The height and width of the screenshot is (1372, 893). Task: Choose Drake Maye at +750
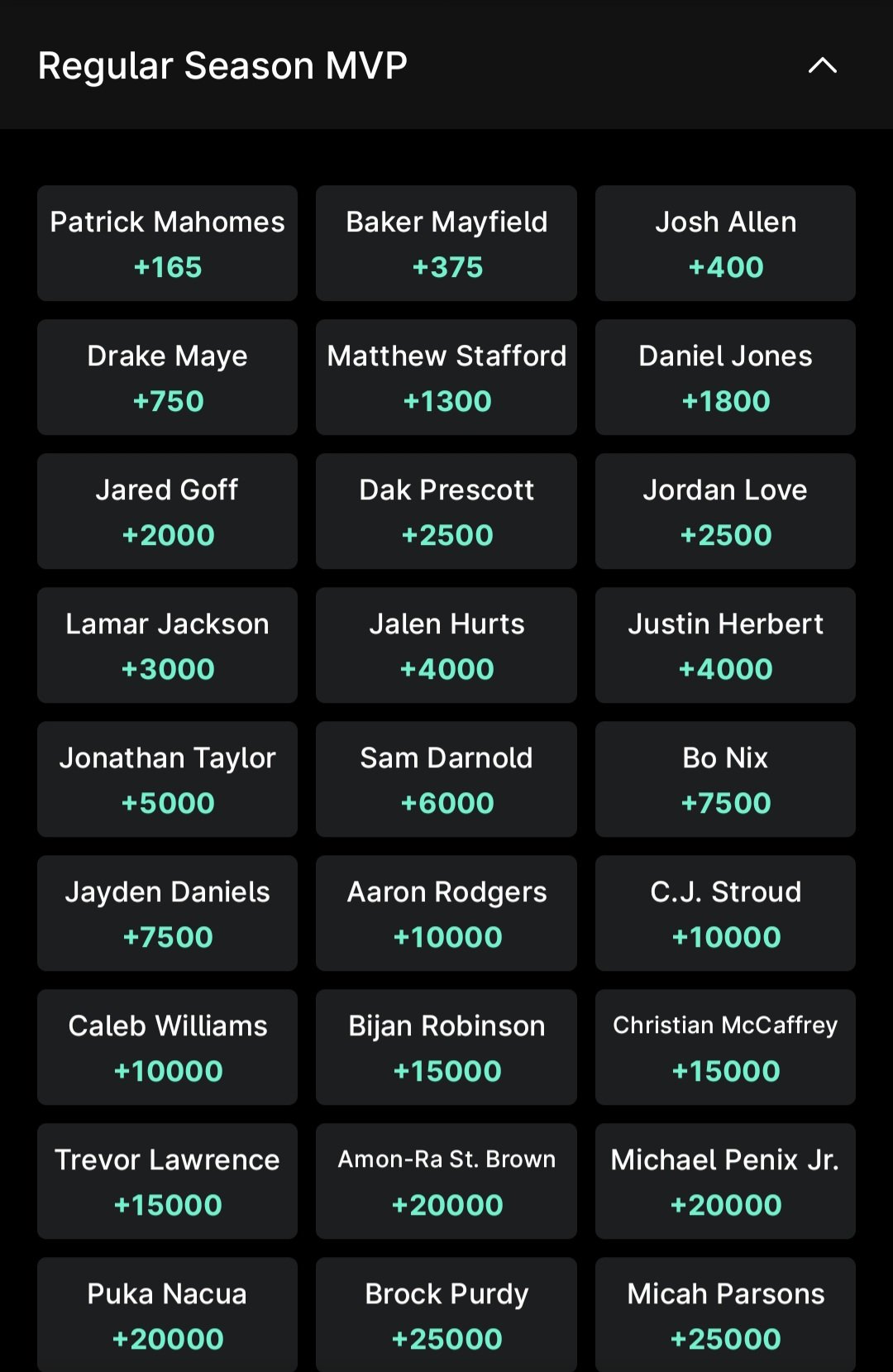[167, 377]
